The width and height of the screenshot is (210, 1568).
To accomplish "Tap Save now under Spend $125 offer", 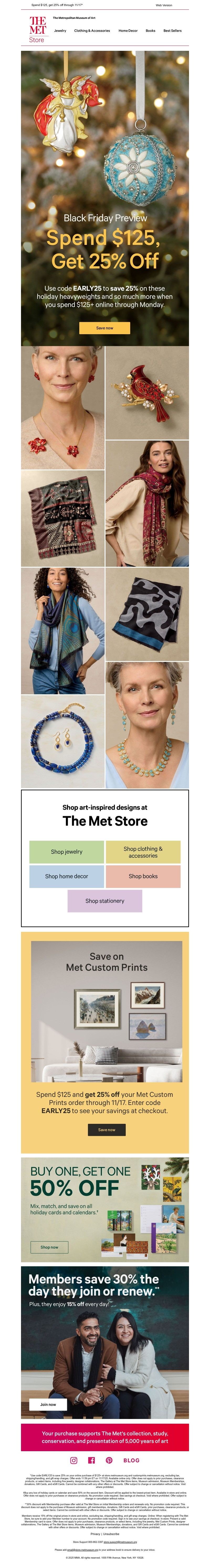I will click(104, 327).
